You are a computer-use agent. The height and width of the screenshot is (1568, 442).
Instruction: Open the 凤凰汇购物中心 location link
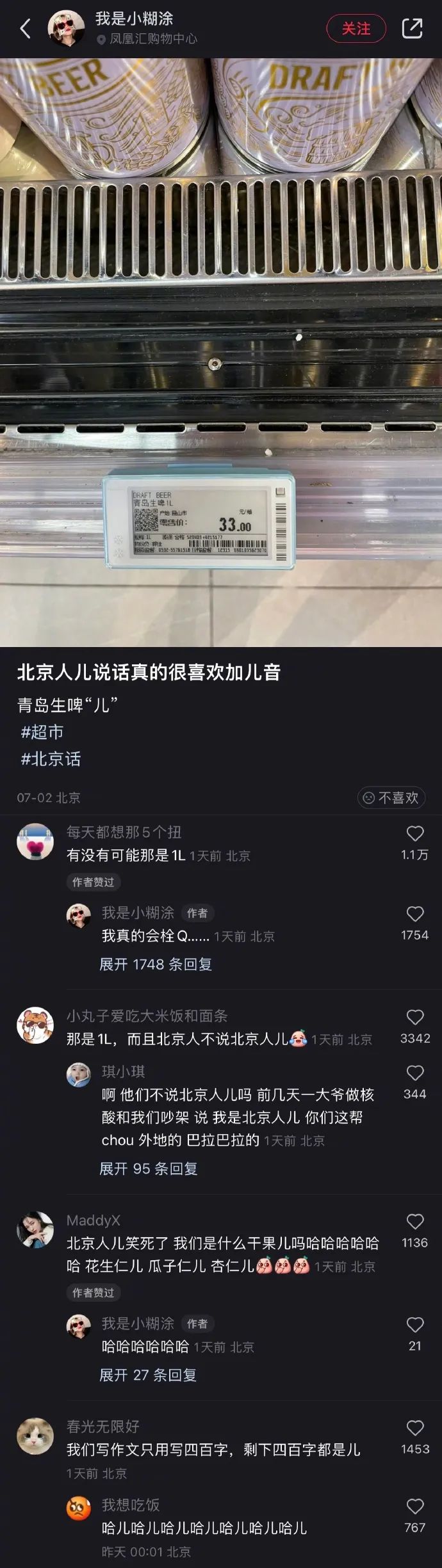pos(152,39)
